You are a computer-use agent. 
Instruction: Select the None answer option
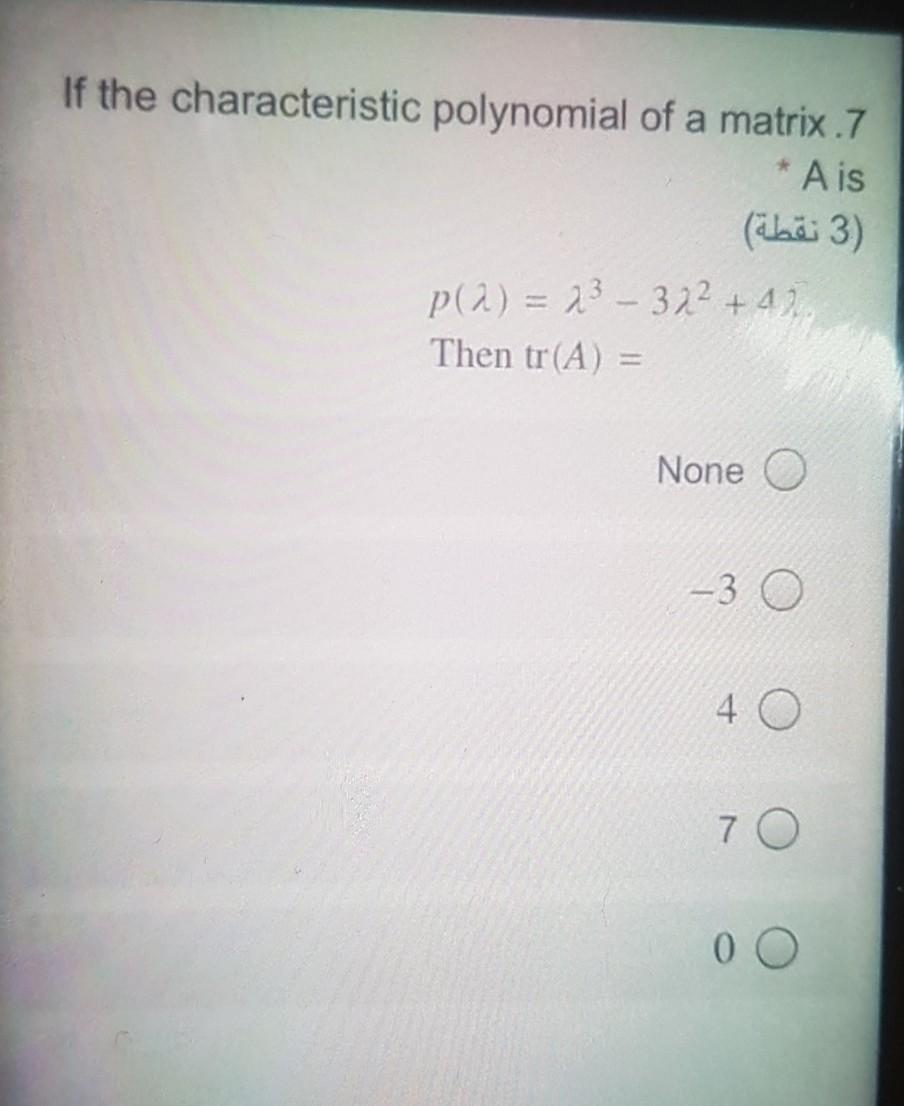(x=786, y=470)
